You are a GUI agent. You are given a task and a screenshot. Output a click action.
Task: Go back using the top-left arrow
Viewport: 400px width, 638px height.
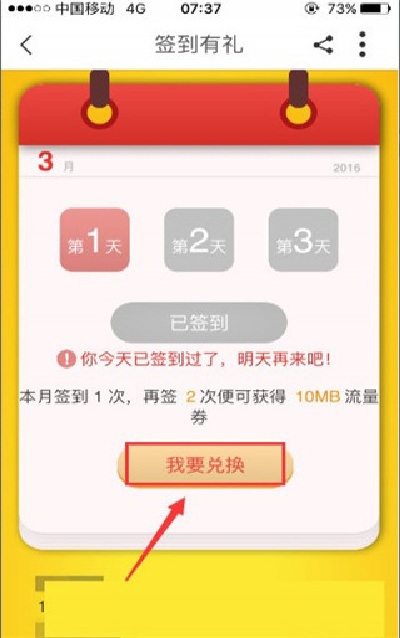[26, 44]
